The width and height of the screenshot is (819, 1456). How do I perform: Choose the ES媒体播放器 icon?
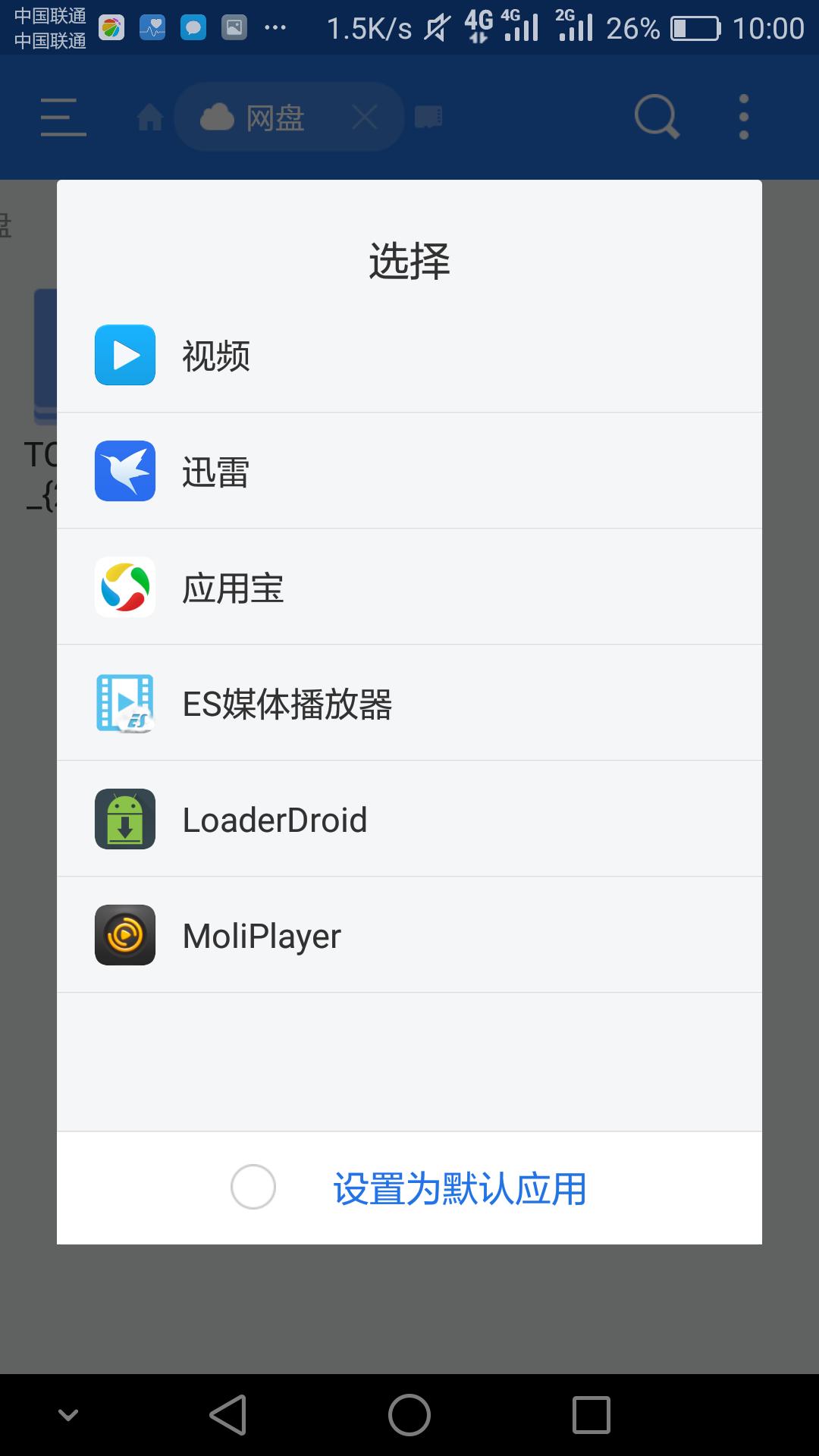pos(125,703)
